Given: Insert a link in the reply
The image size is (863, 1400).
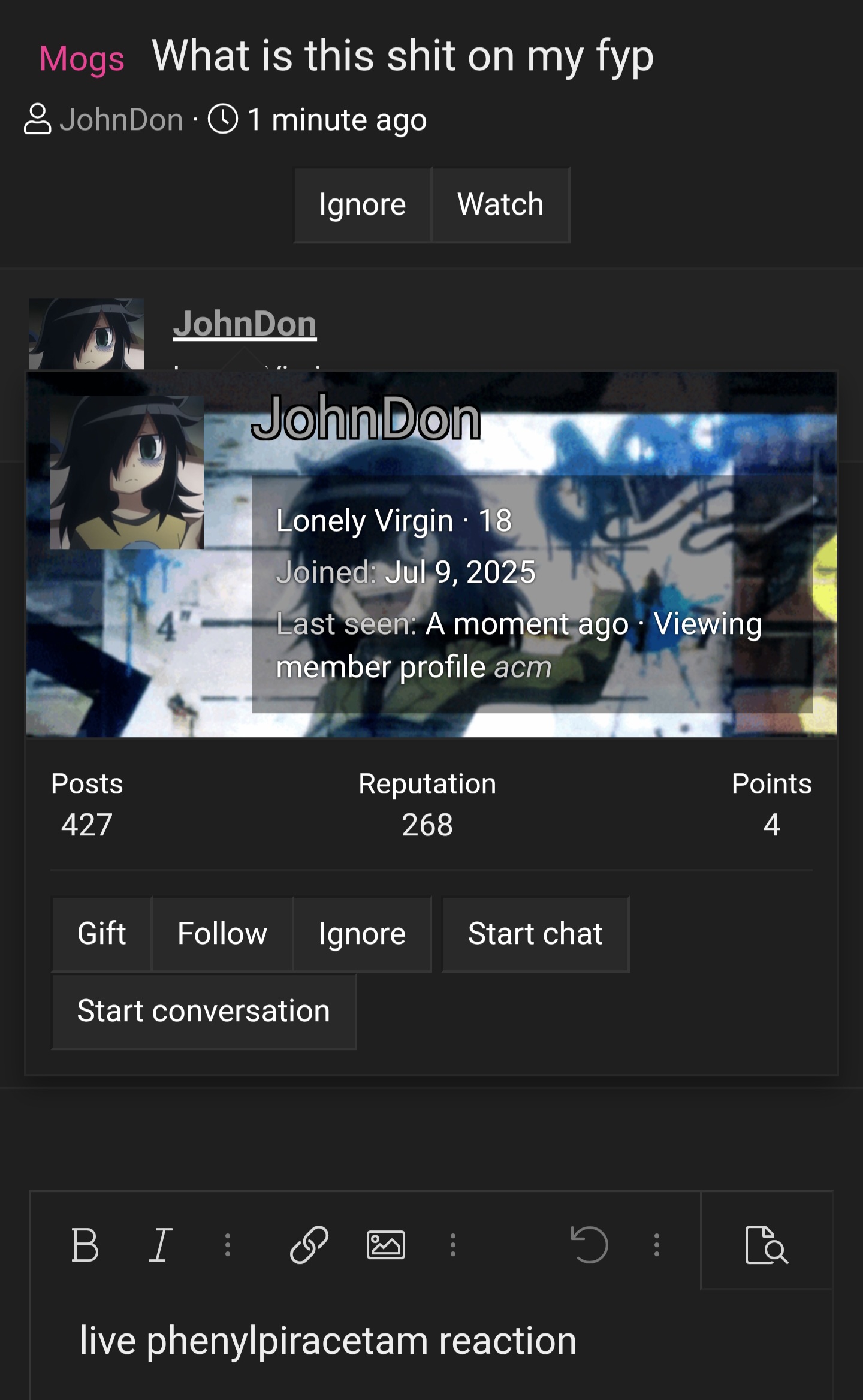Looking at the screenshot, I should click(309, 1245).
